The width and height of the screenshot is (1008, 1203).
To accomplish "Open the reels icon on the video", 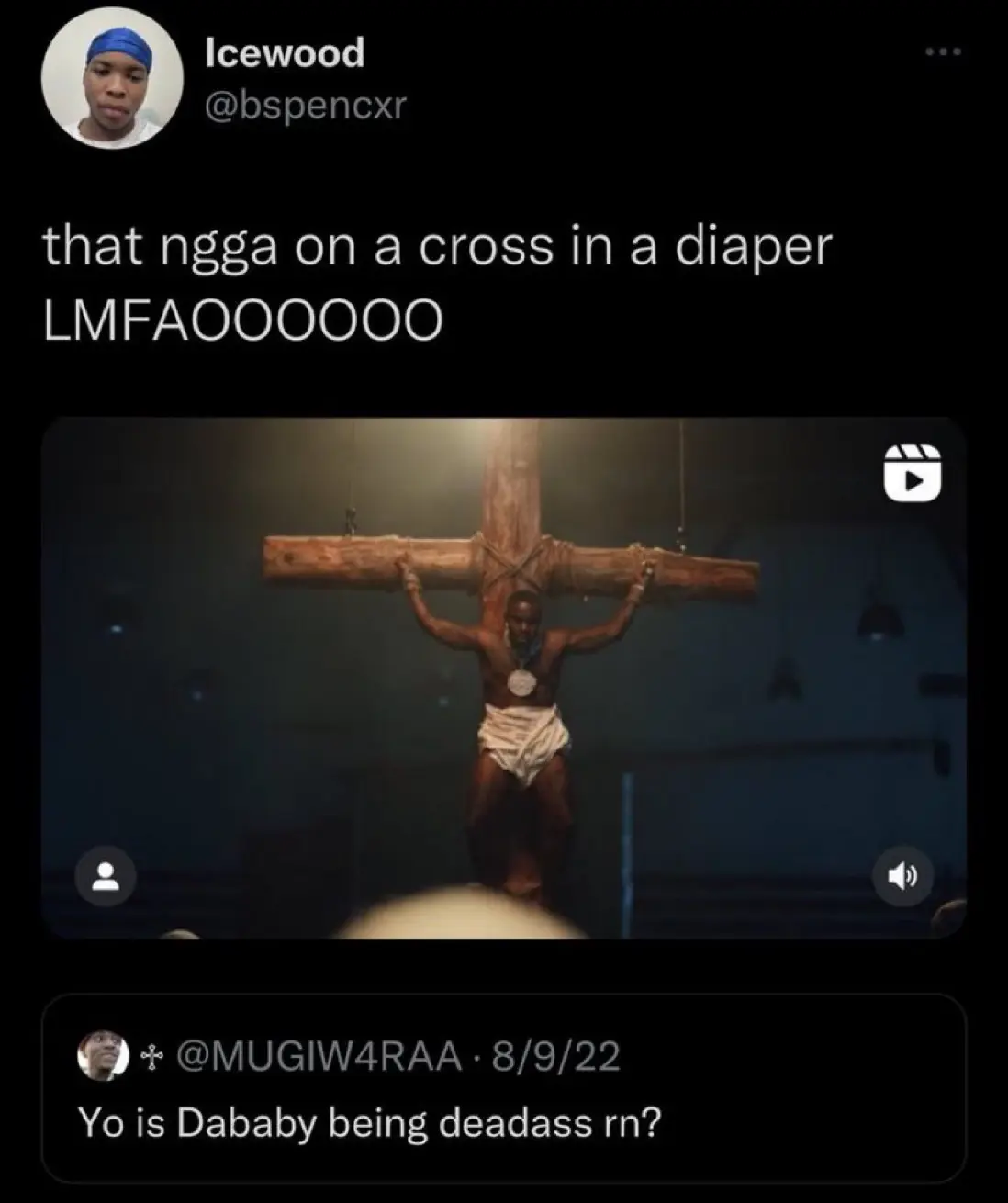I will click(913, 474).
